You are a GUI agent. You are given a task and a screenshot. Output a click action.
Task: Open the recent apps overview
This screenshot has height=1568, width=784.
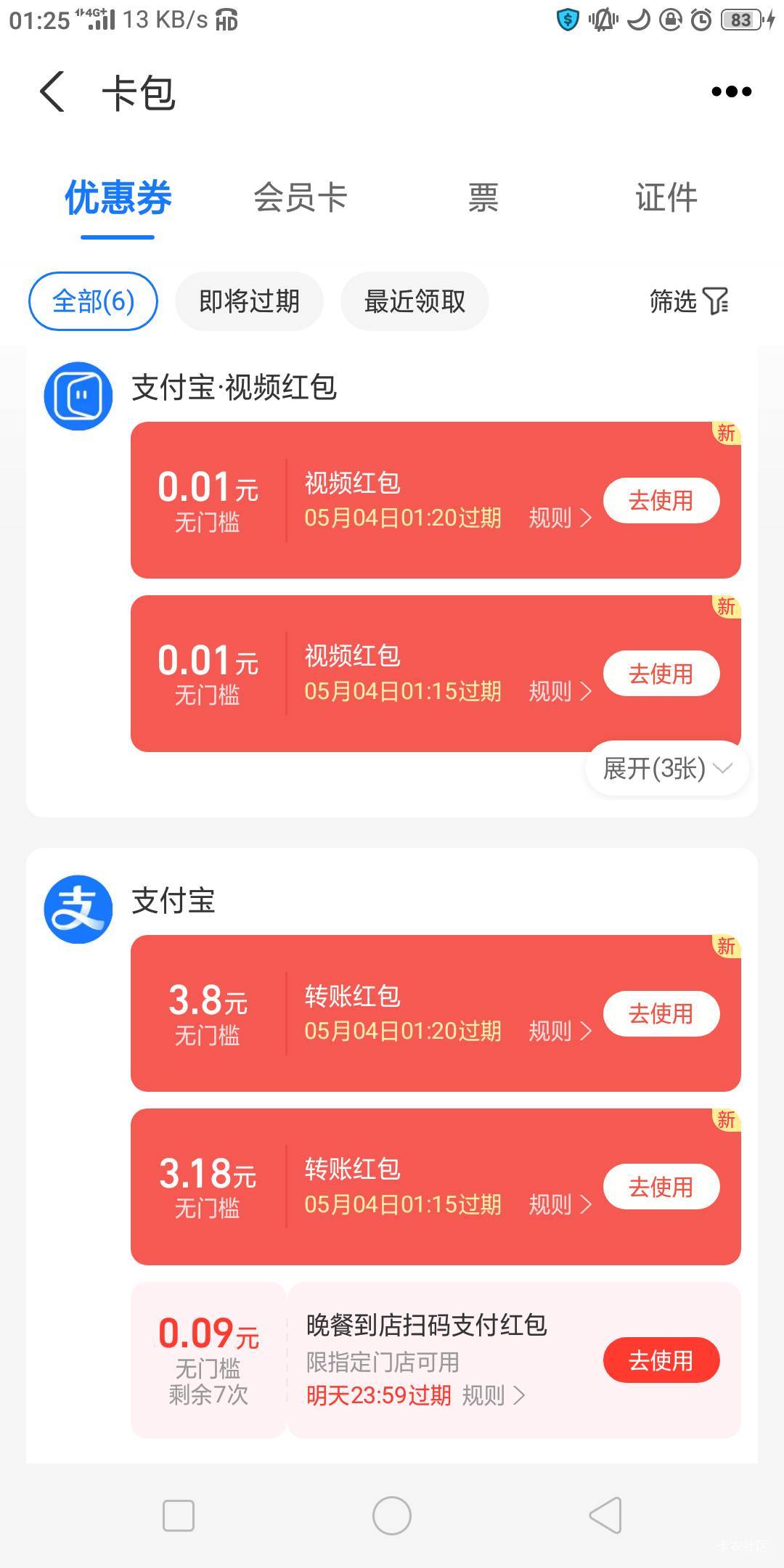[x=179, y=1516]
